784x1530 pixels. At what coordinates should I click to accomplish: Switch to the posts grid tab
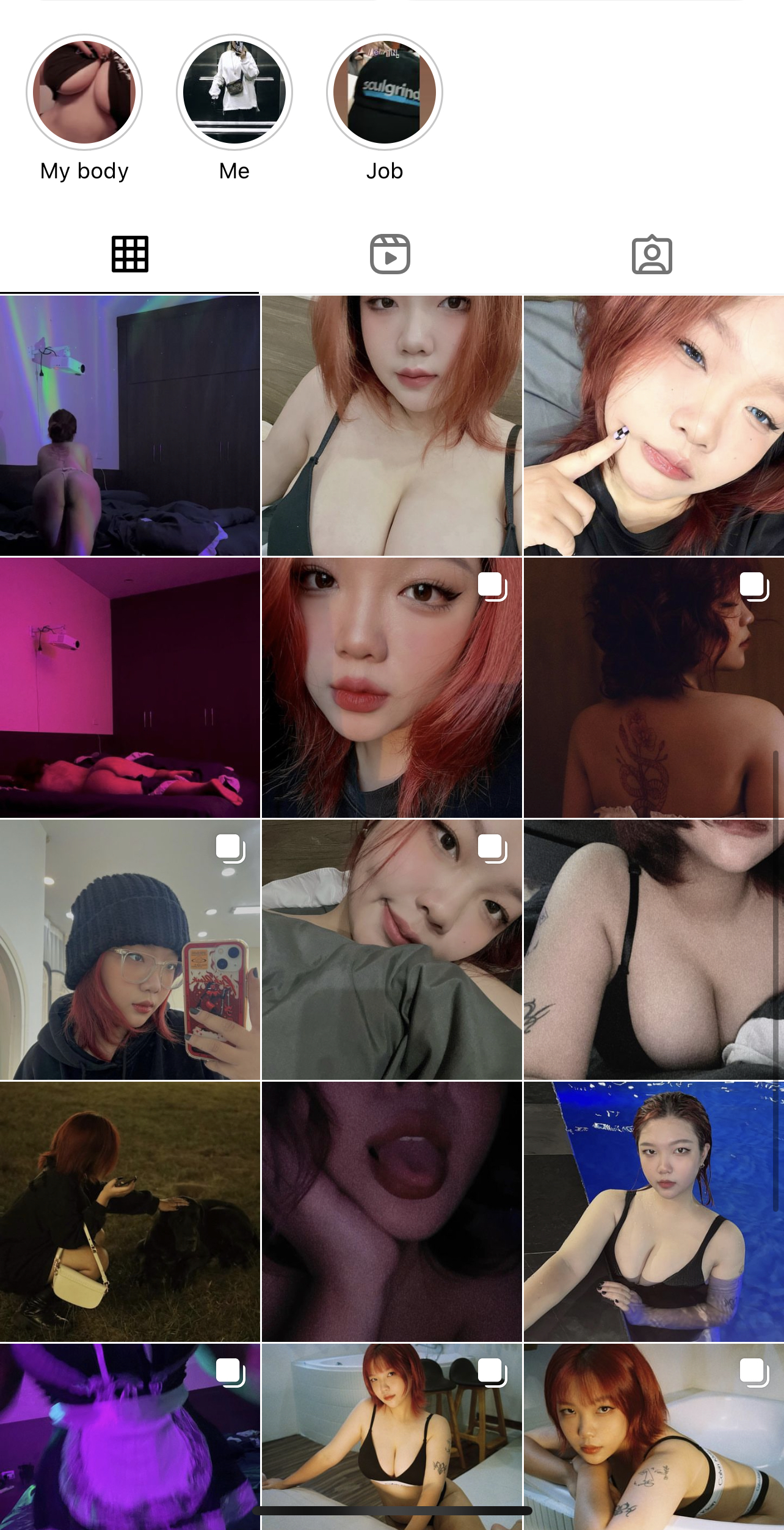(x=129, y=253)
